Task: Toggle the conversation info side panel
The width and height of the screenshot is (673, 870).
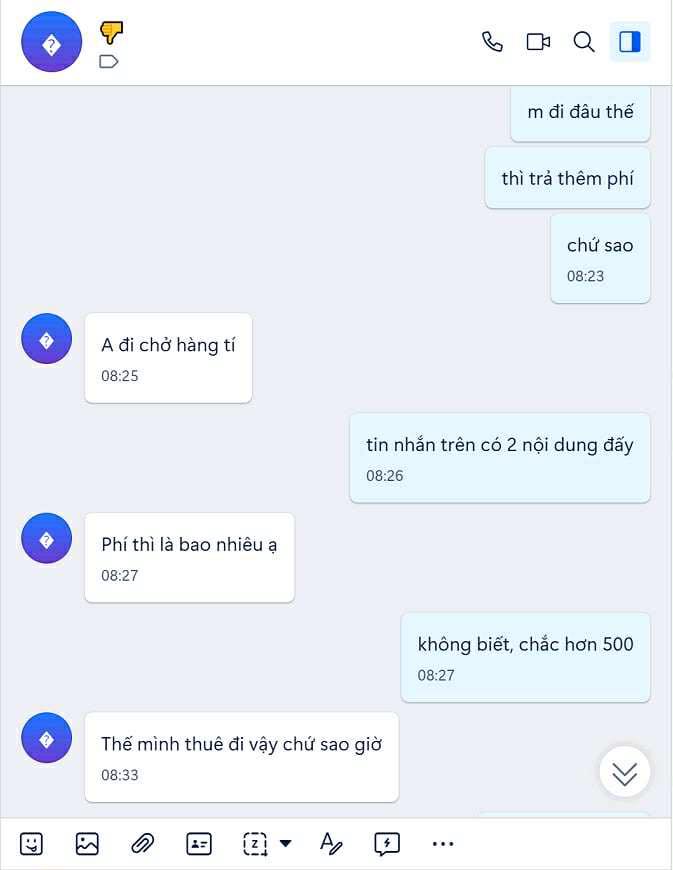Action: (630, 42)
